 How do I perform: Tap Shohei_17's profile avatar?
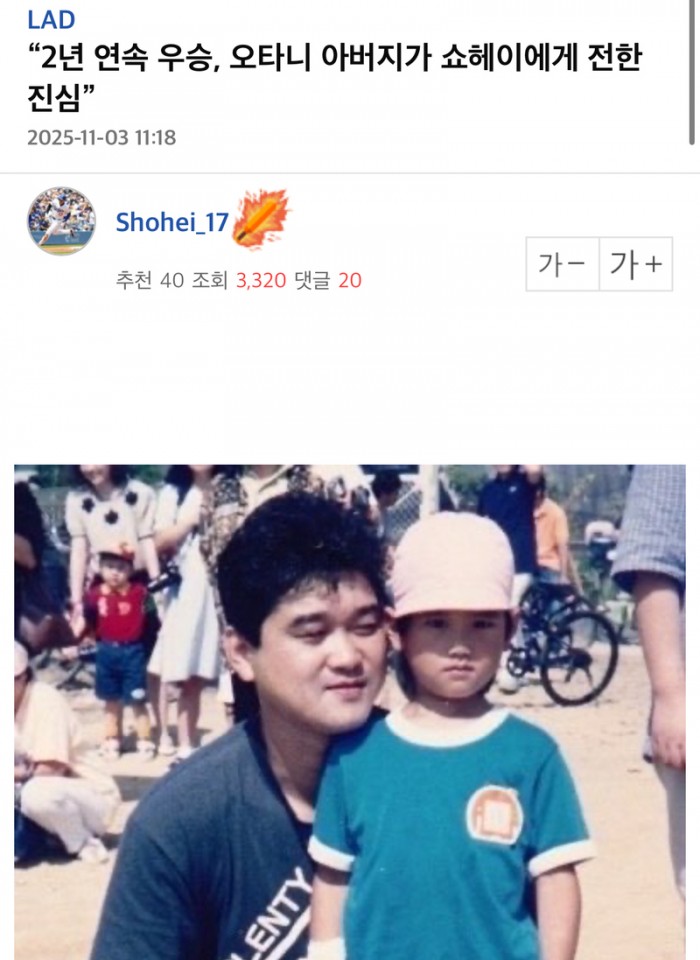[x=61, y=221]
